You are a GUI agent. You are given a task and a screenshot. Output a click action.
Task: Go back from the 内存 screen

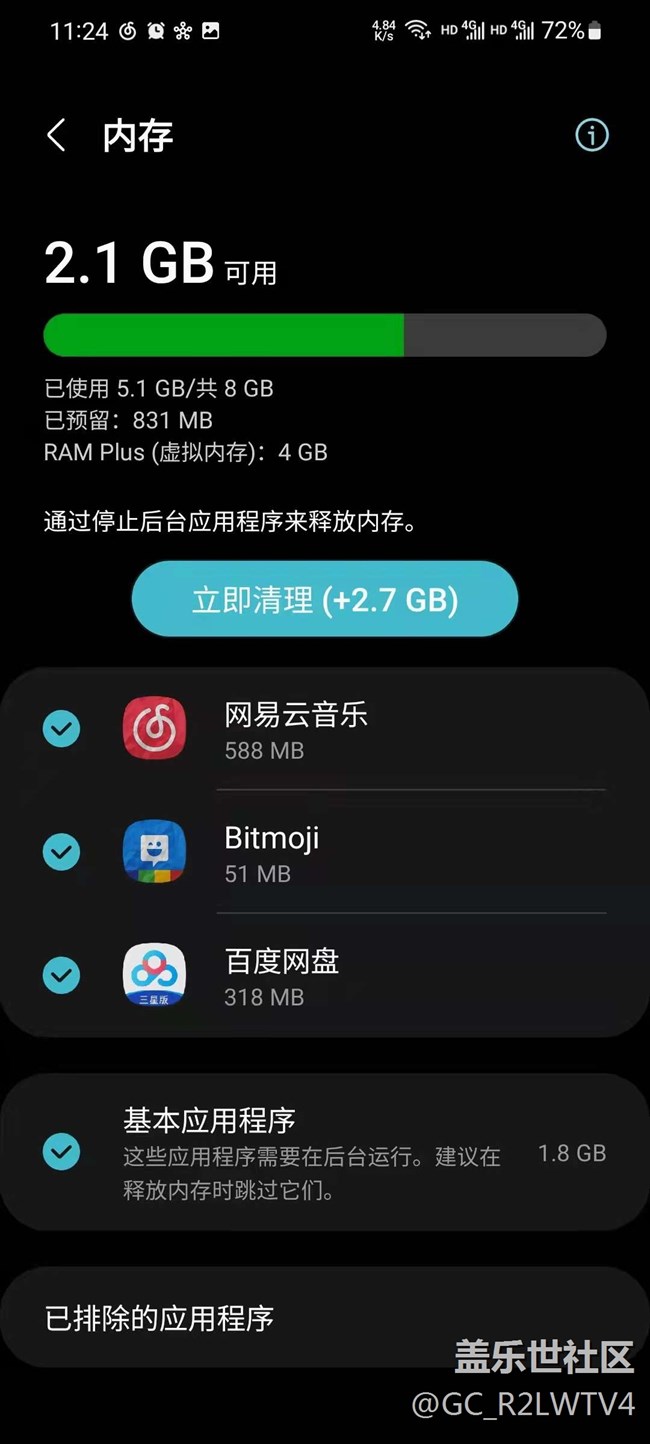(57, 135)
